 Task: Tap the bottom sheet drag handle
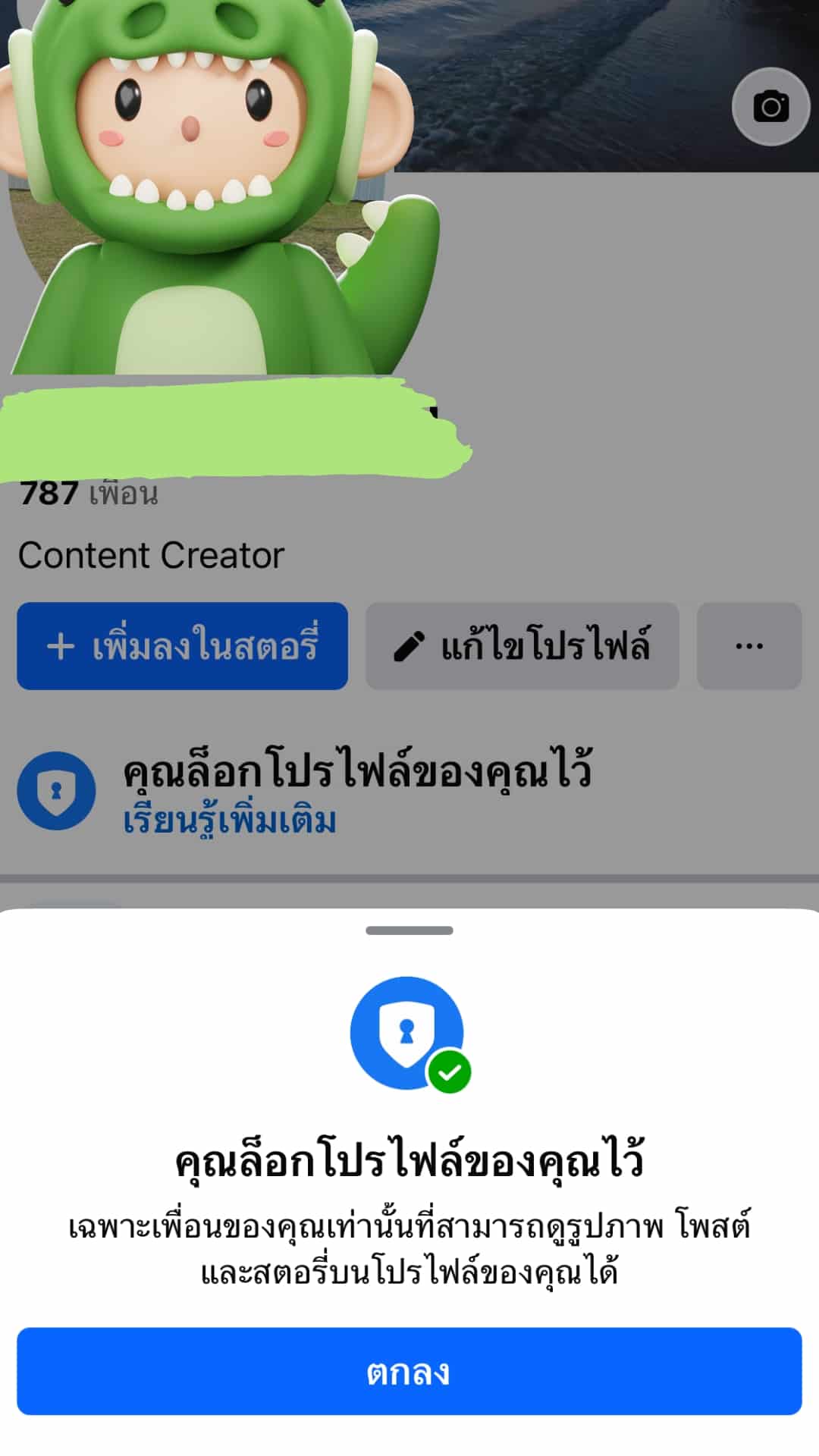point(409,930)
